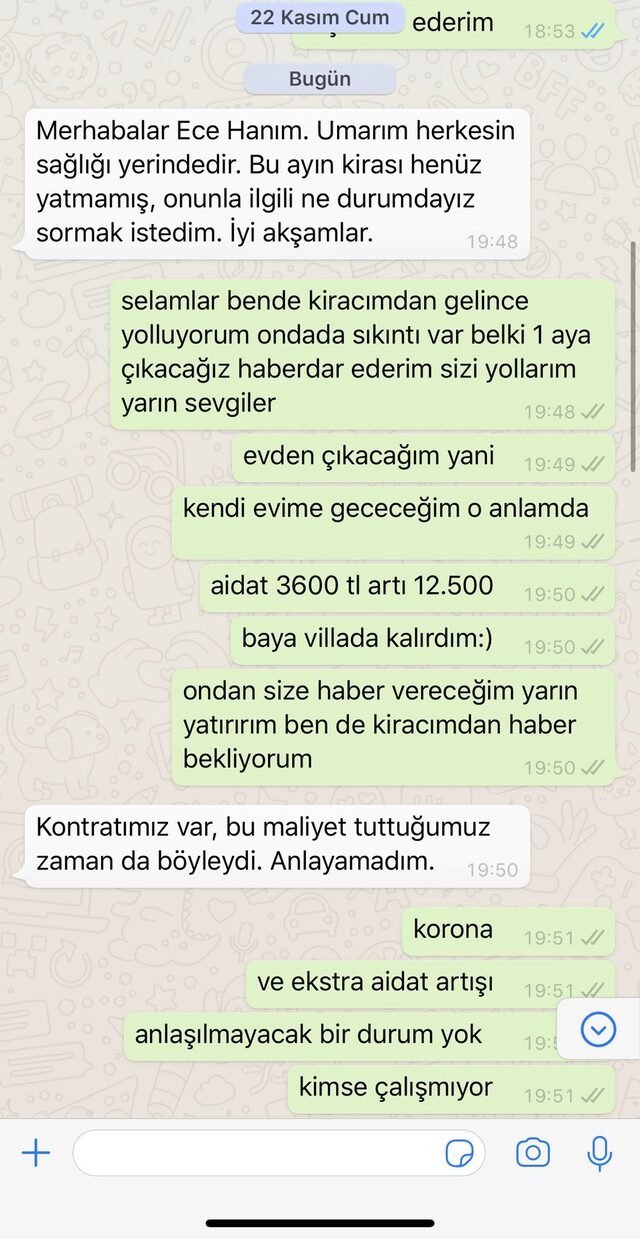Open the sticker picker icon
640x1239 pixels.
[459, 1153]
